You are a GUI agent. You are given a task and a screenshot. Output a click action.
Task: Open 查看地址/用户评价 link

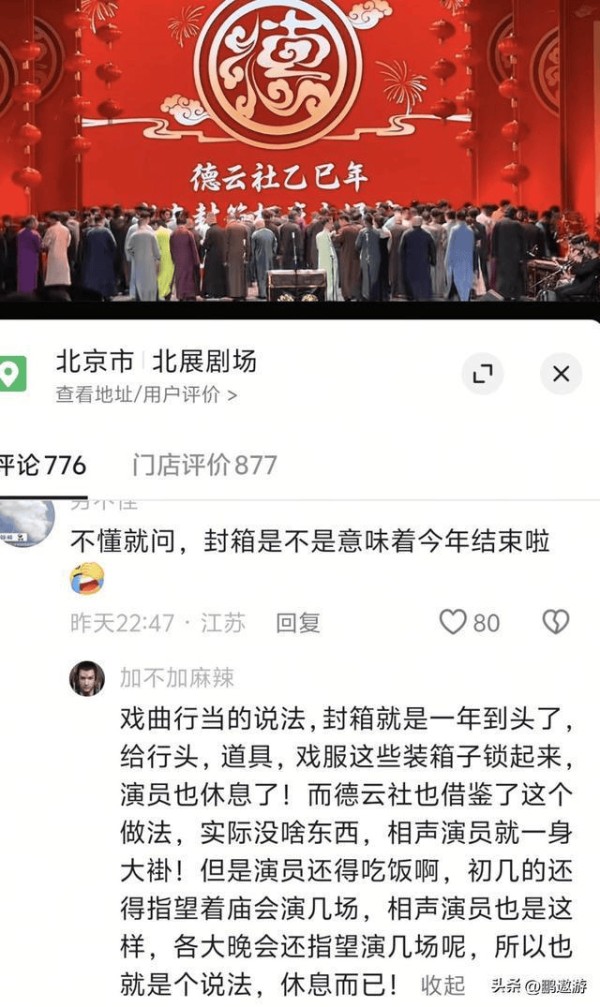[x=146, y=394]
